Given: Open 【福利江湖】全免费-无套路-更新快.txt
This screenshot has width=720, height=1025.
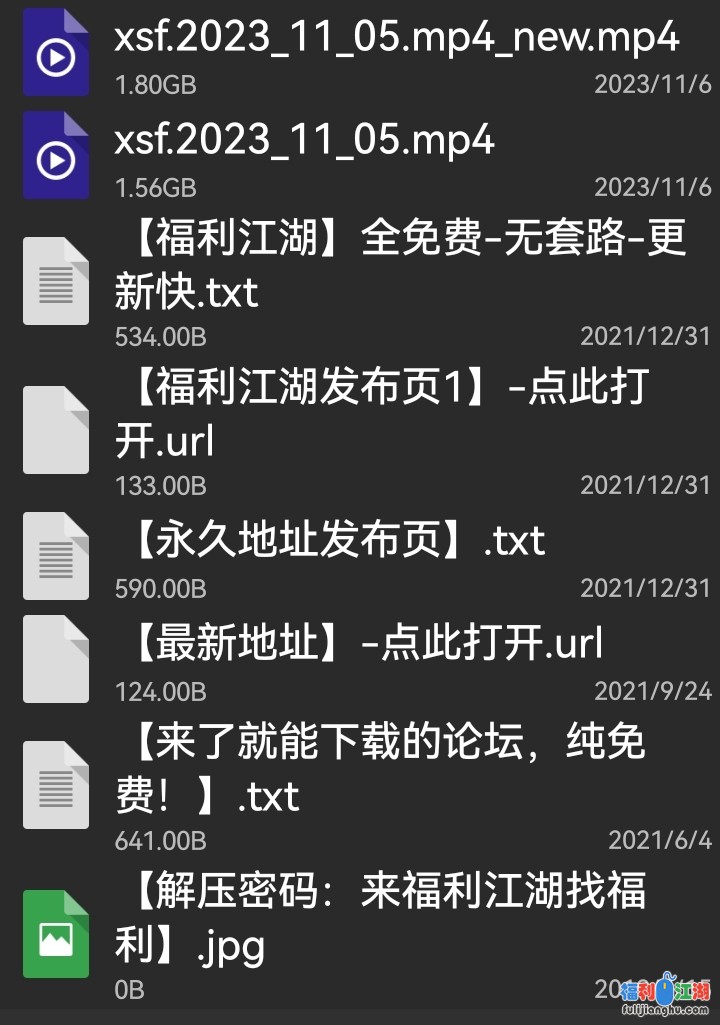Looking at the screenshot, I should (x=400, y=266).
